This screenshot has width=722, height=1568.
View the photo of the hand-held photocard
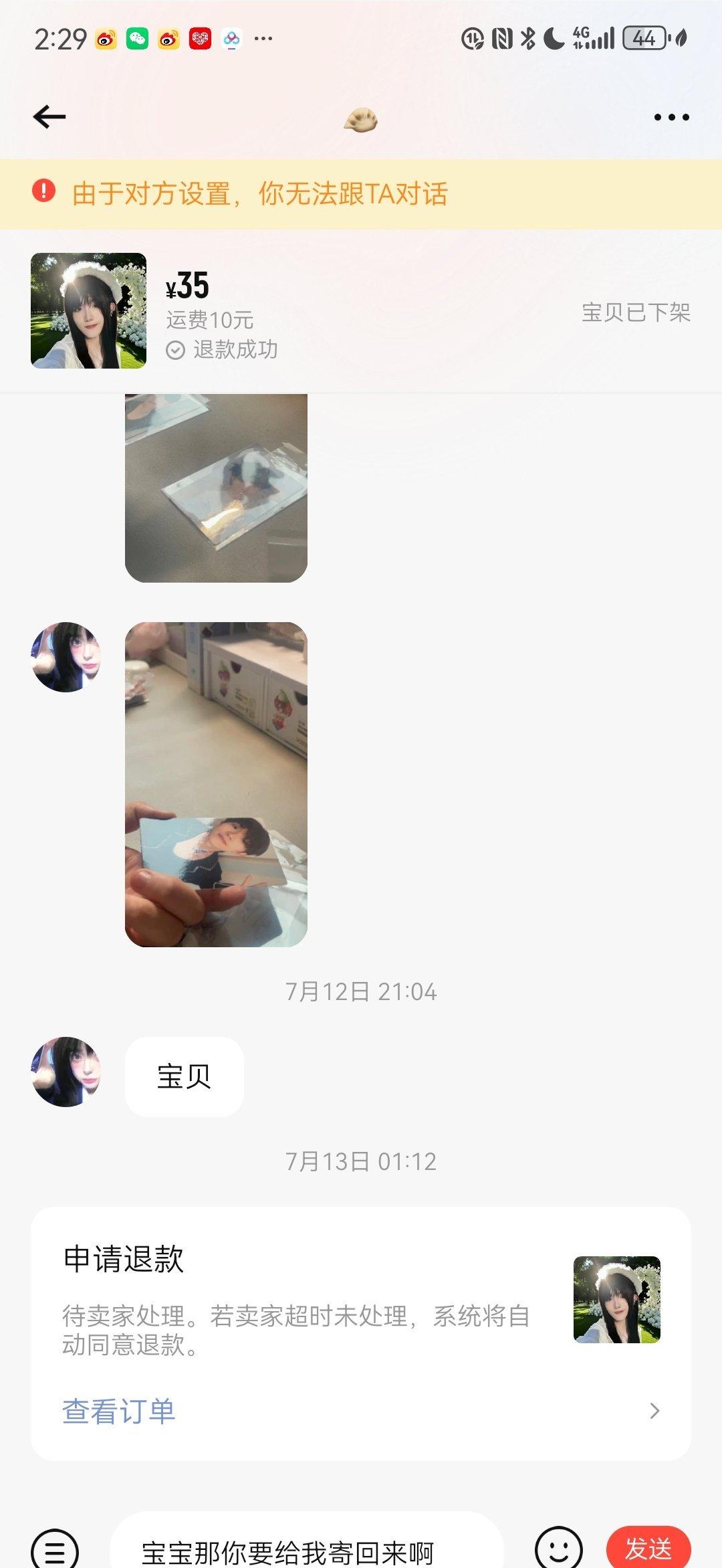pos(216,784)
